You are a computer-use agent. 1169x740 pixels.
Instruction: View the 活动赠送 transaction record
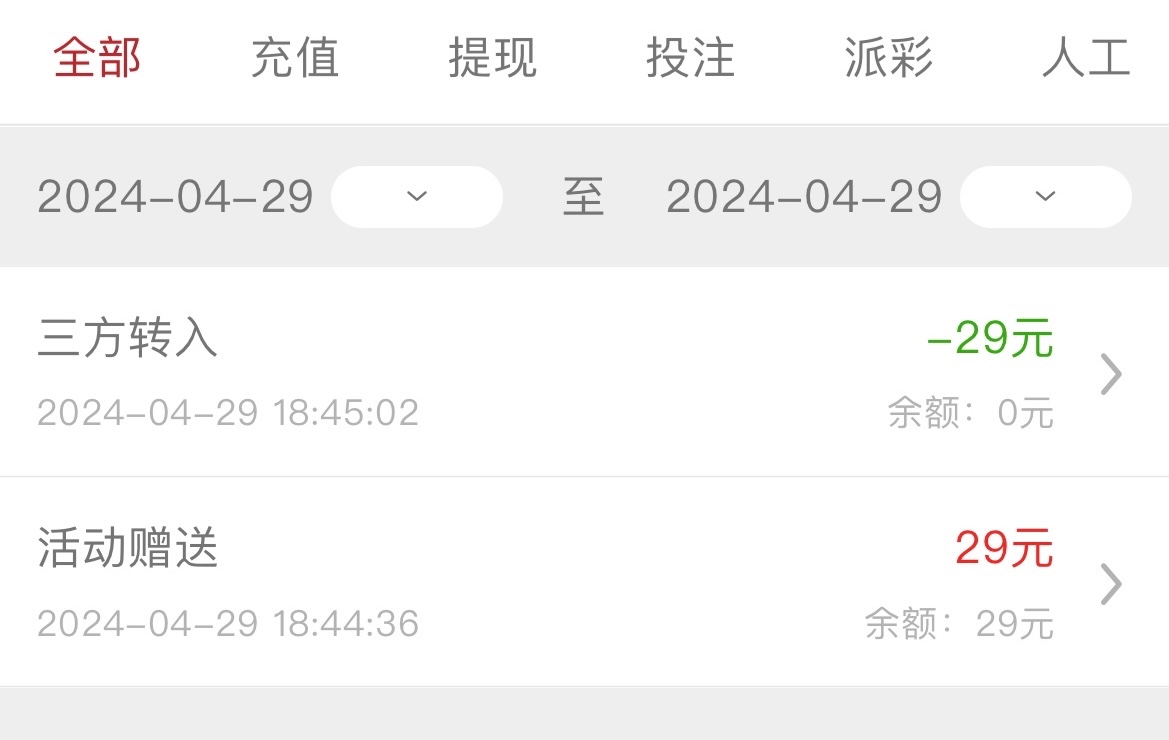tap(584, 583)
